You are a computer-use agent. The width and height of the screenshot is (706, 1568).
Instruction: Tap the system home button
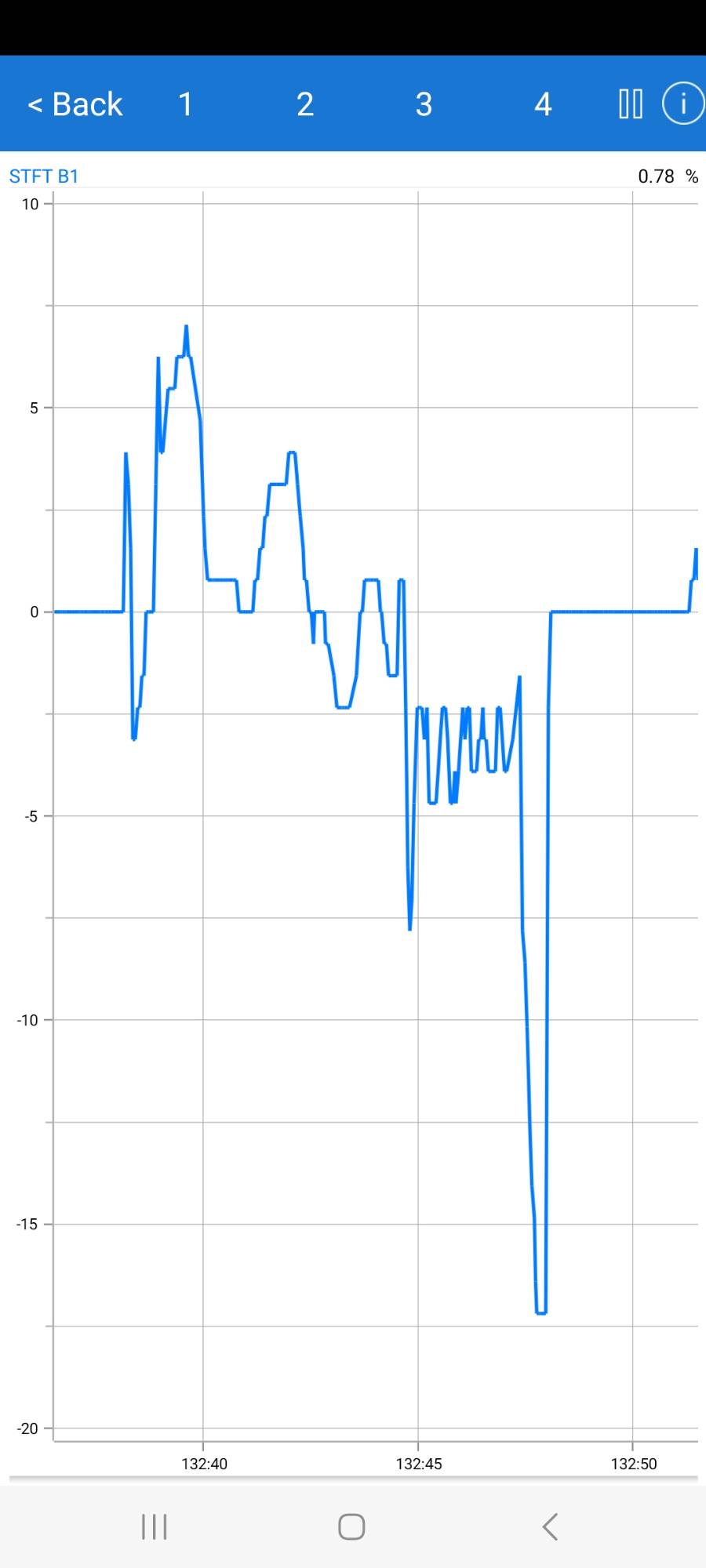(351, 1526)
